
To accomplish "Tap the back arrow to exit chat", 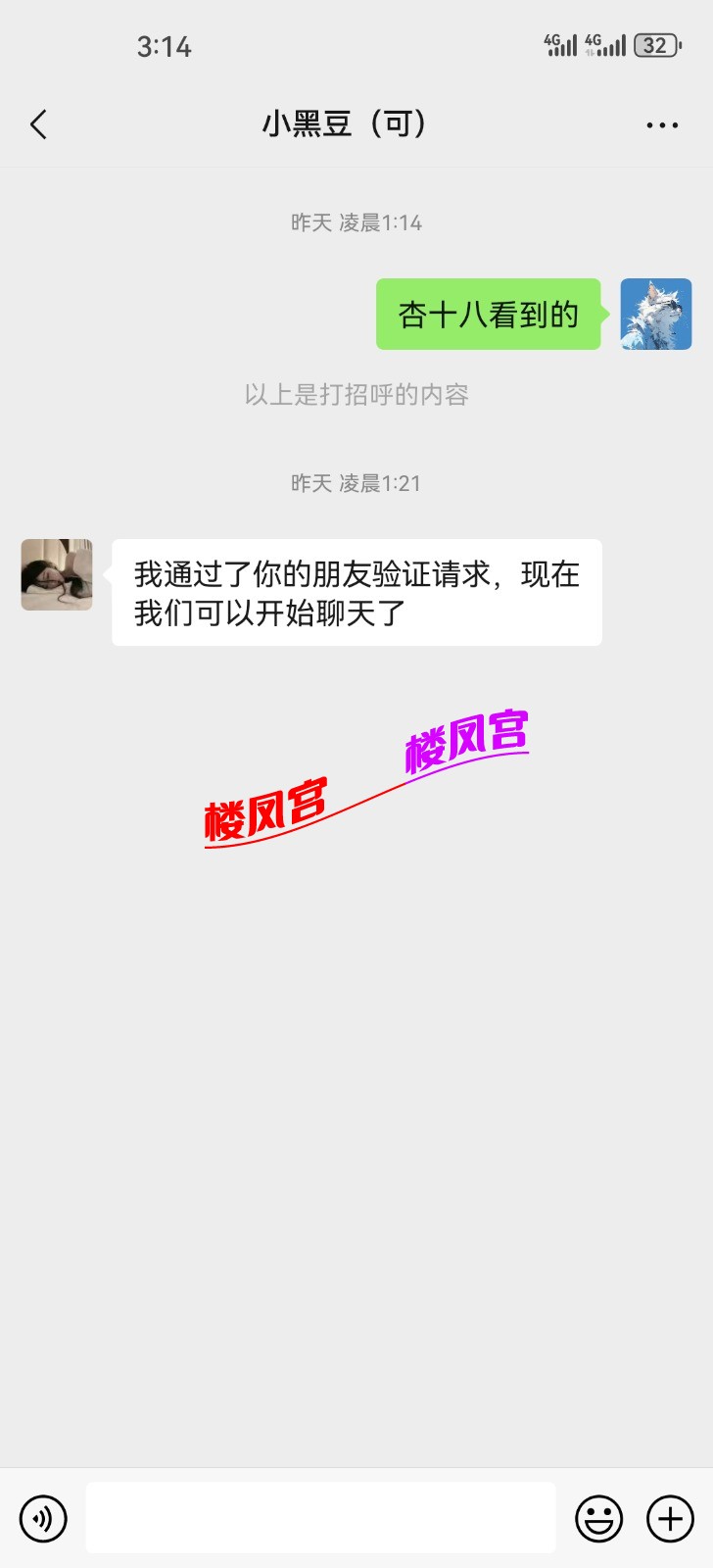I will click(37, 124).
